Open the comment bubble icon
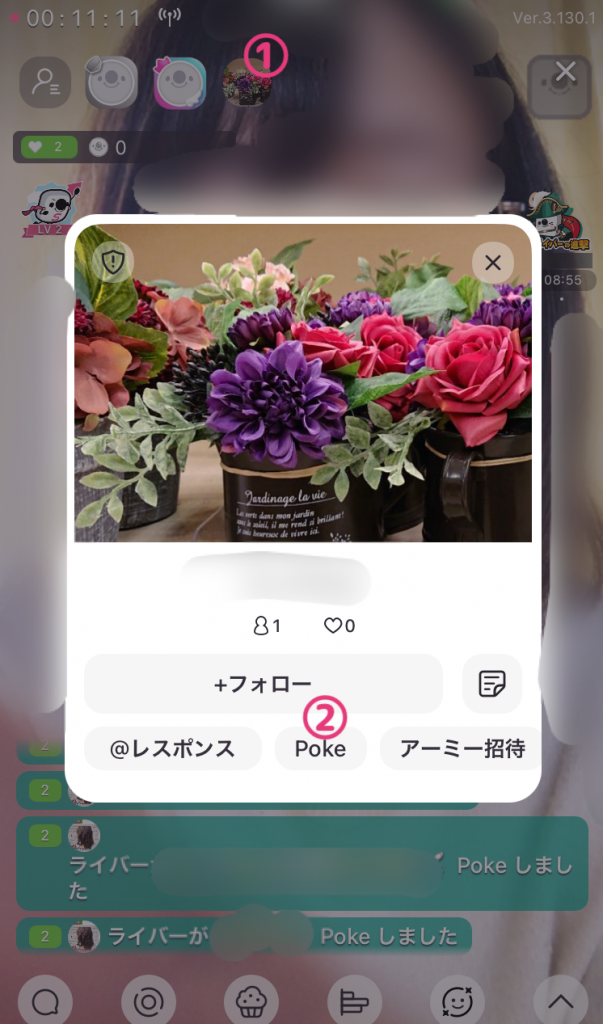The height and width of the screenshot is (1024, 603). coord(47,1000)
